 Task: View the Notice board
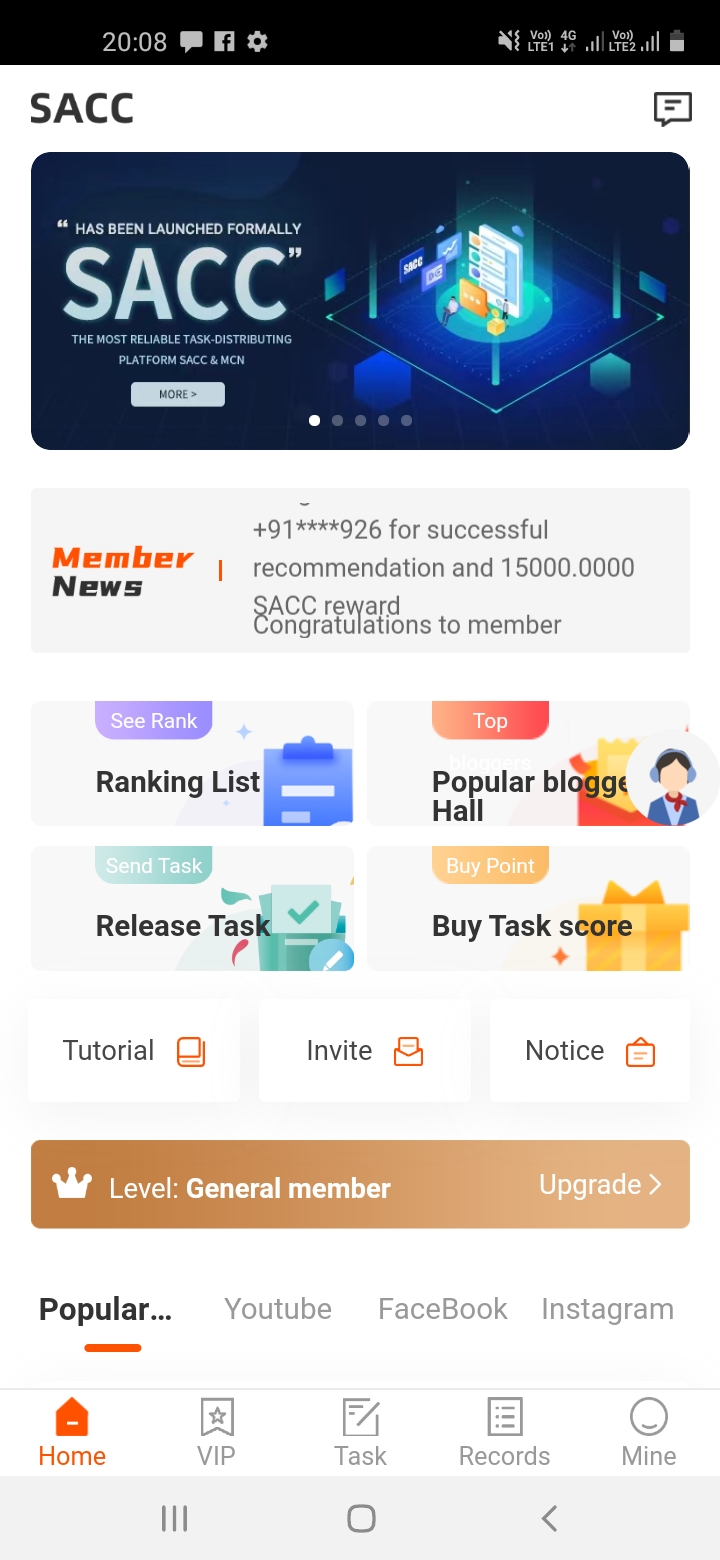[590, 1051]
